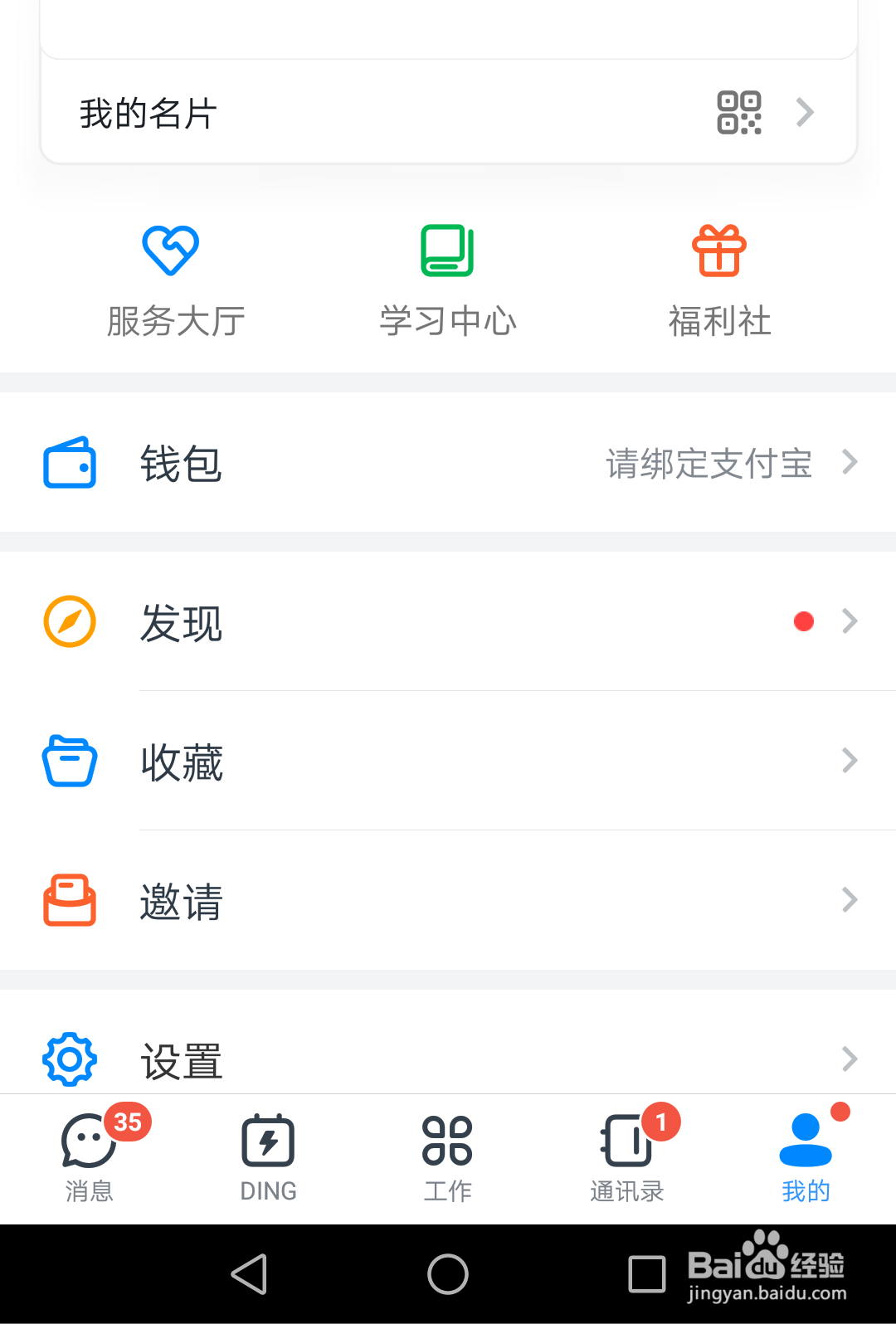This screenshot has height=1324, width=896.
Task: Open the 发现 discover row
Action: pyautogui.click(x=448, y=622)
